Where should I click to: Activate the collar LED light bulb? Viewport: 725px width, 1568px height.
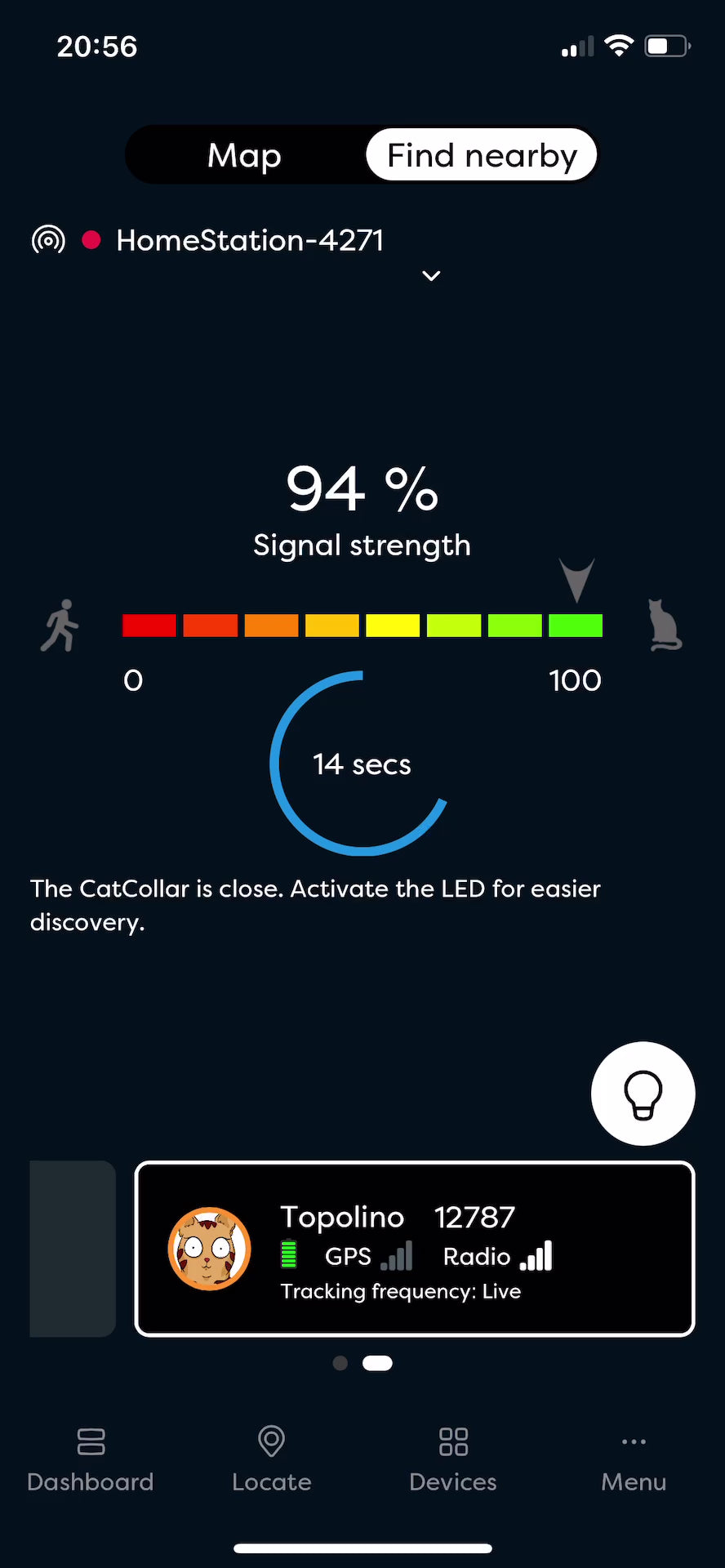click(x=643, y=1094)
